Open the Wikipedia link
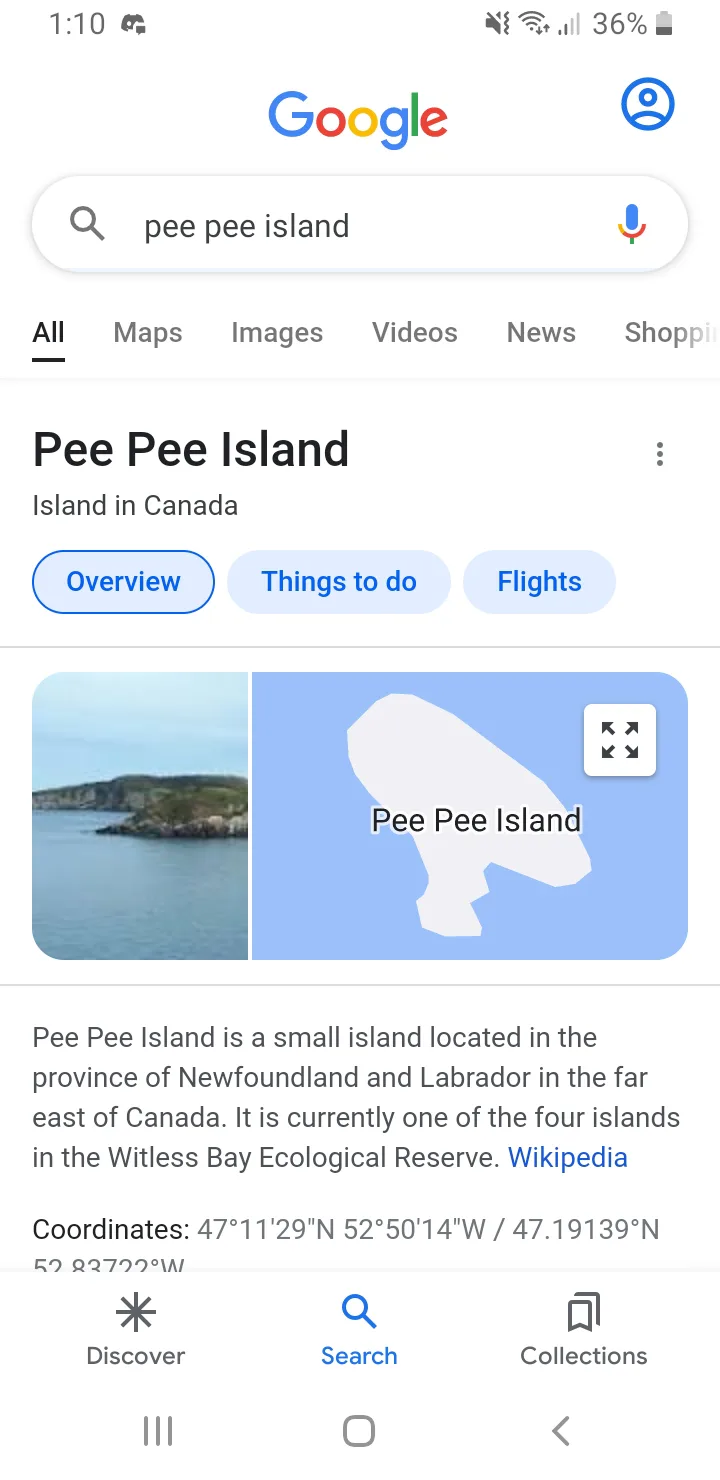Screen dimensions: 720x1480 [568, 1158]
